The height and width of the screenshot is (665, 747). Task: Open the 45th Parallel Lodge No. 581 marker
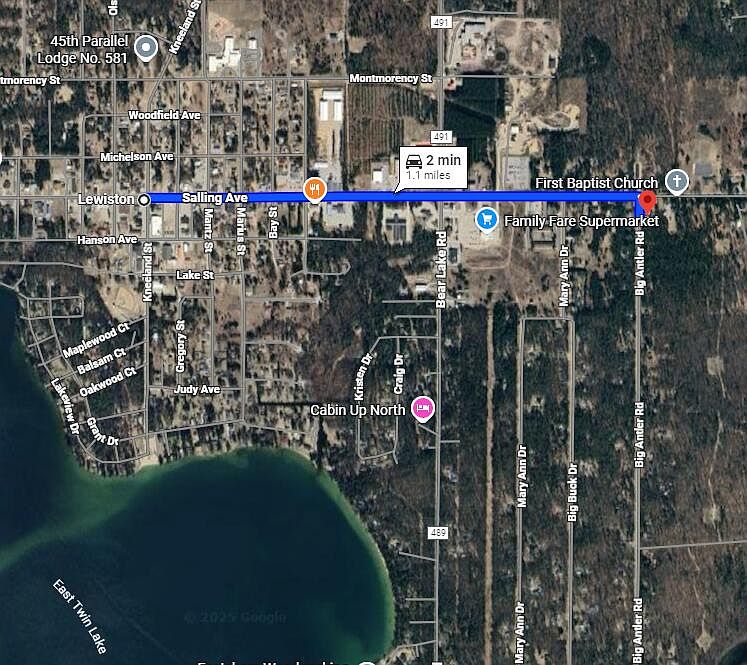(x=148, y=47)
